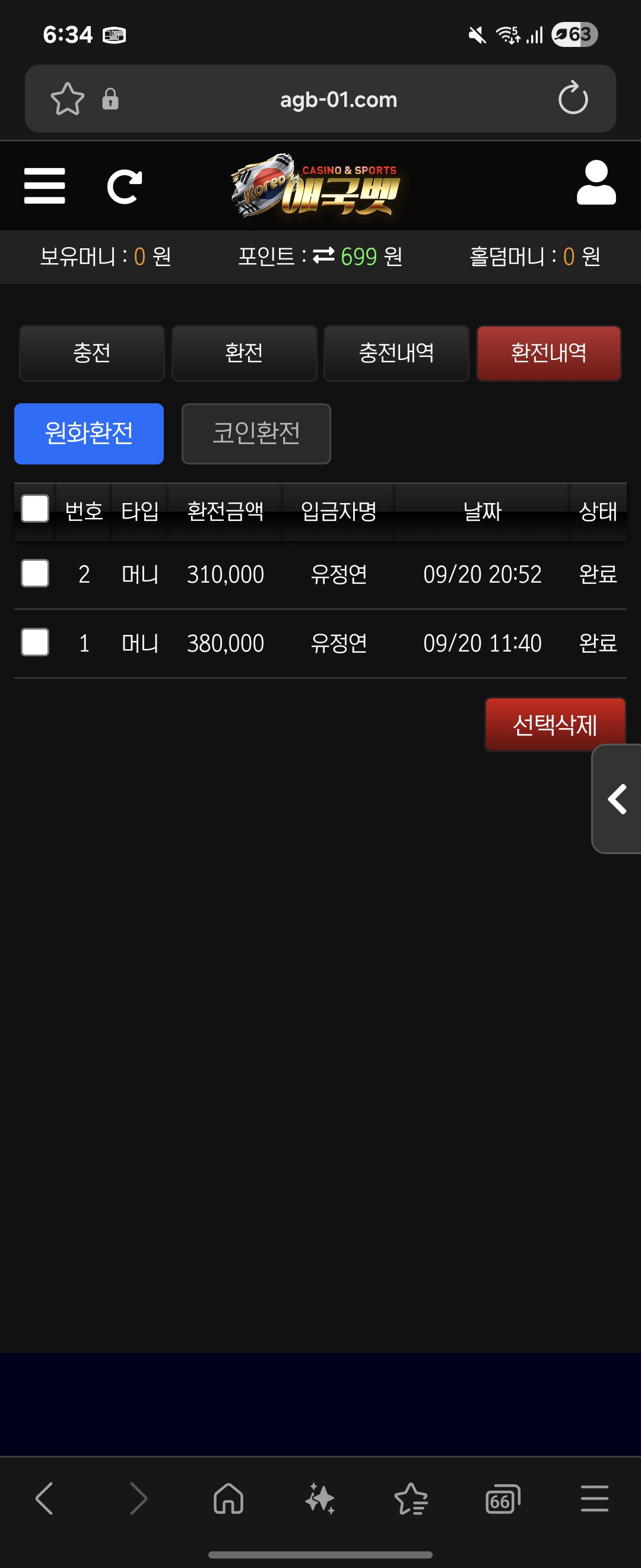The width and height of the screenshot is (641, 1568).
Task: Tap the point transfer arrows icon
Action: point(323,255)
